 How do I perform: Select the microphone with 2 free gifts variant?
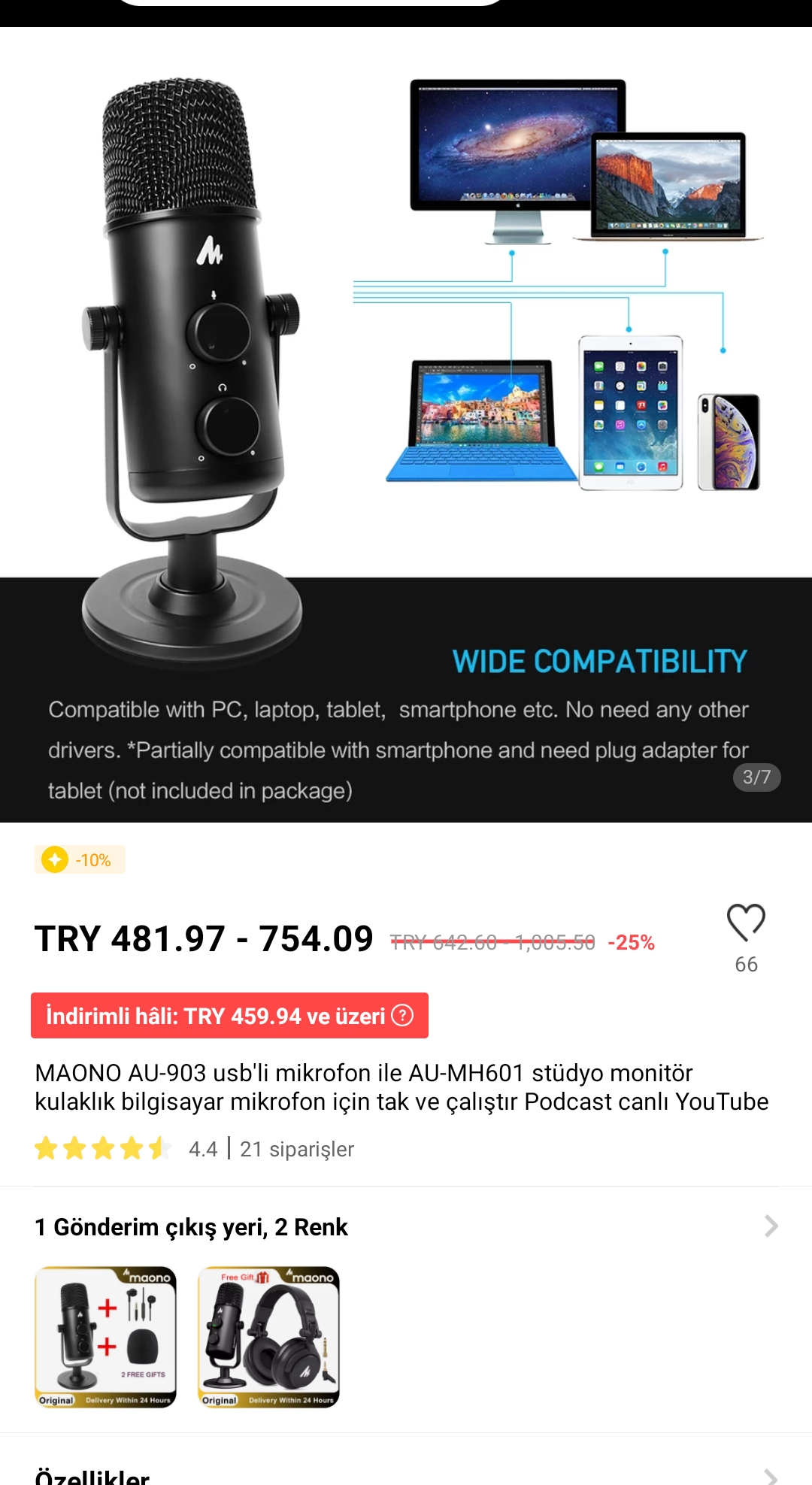(106, 1337)
